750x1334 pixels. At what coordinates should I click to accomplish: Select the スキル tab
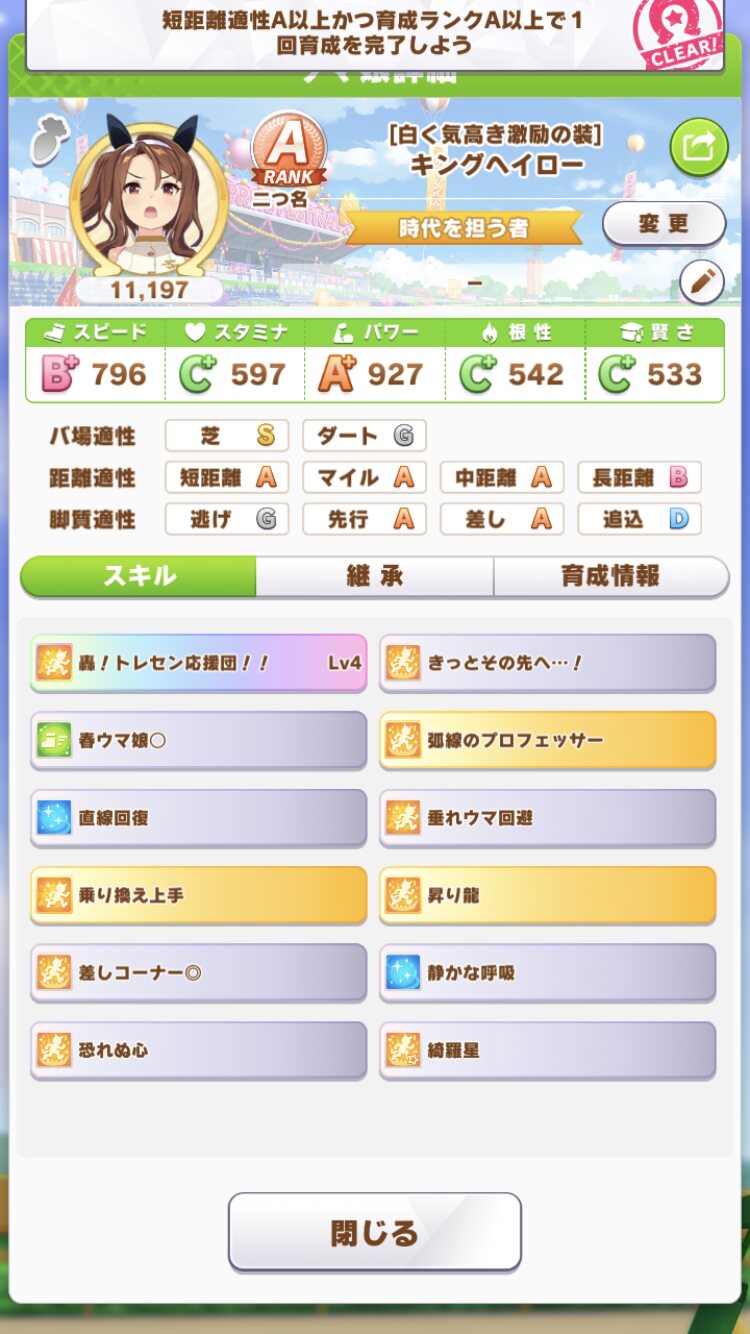click(139, 576)
